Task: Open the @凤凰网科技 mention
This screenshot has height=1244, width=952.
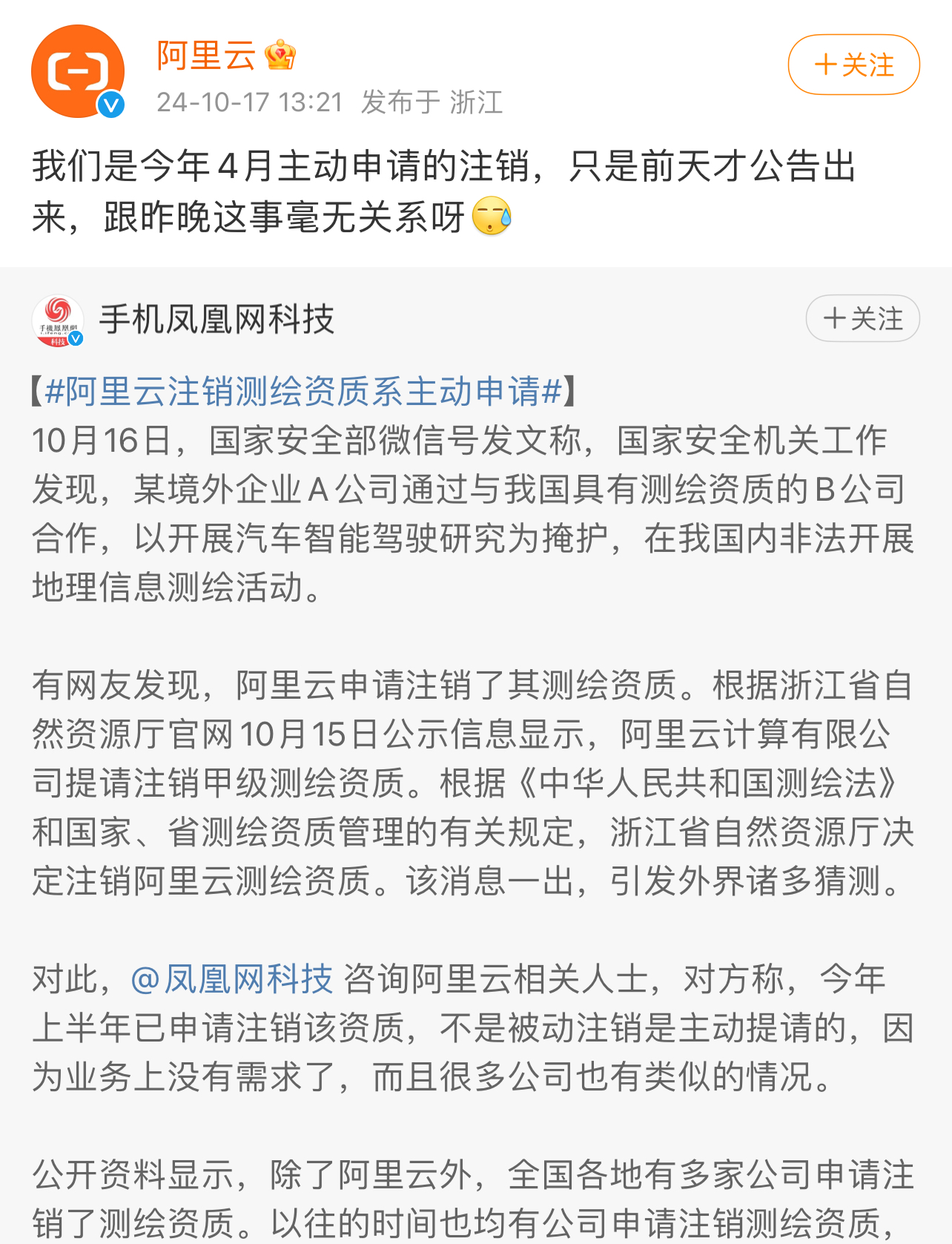Action: click(232, 979)
